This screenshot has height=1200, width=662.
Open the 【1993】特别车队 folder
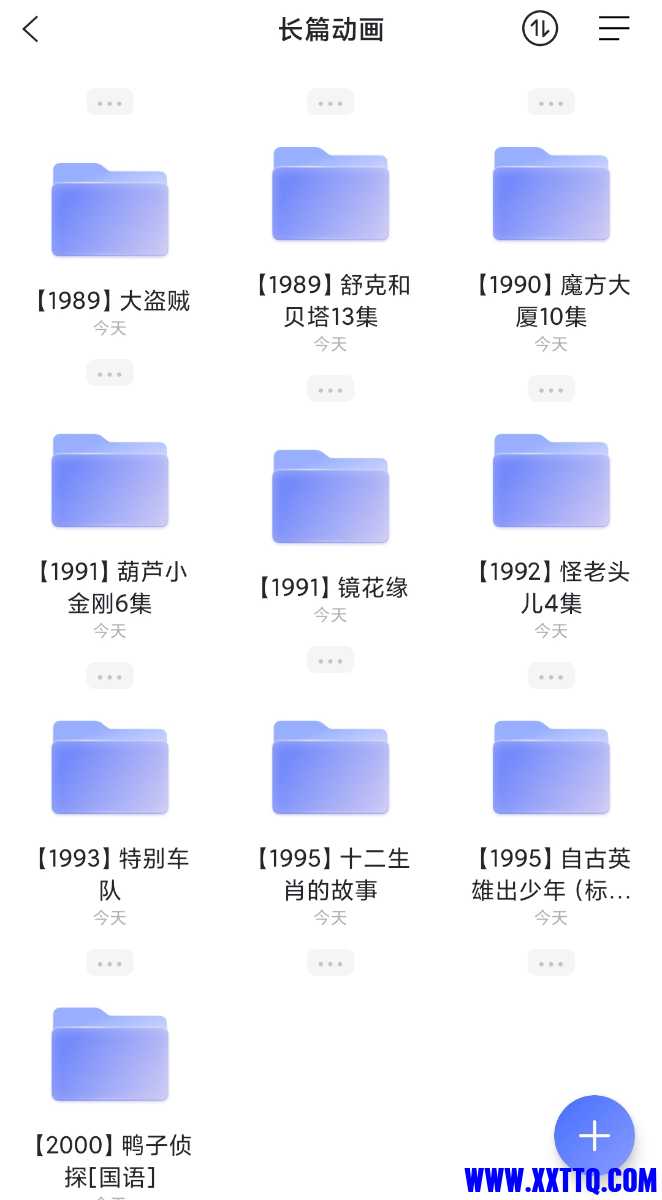pyautogui.click(x=110, y=768)
